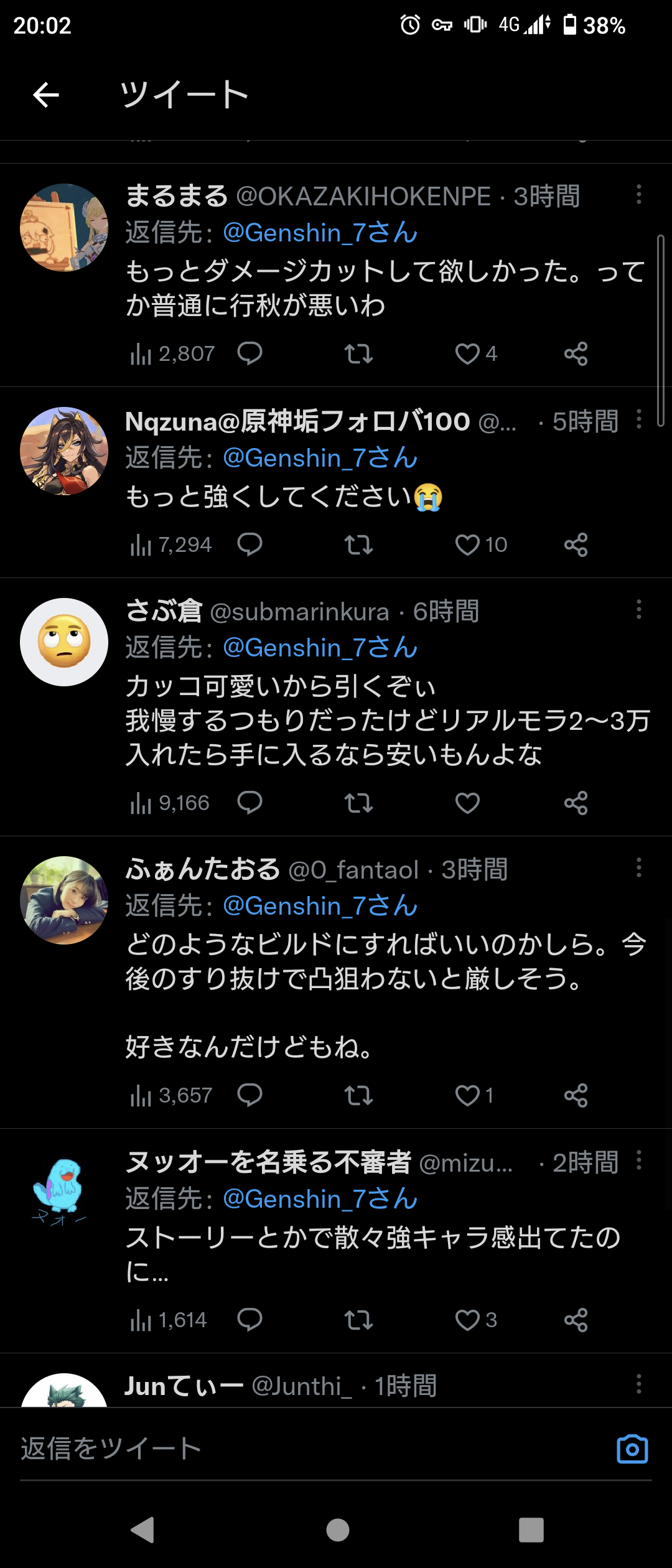672x1568 pixels.
Task: Tap the system home button
Action: point(337,1530)
